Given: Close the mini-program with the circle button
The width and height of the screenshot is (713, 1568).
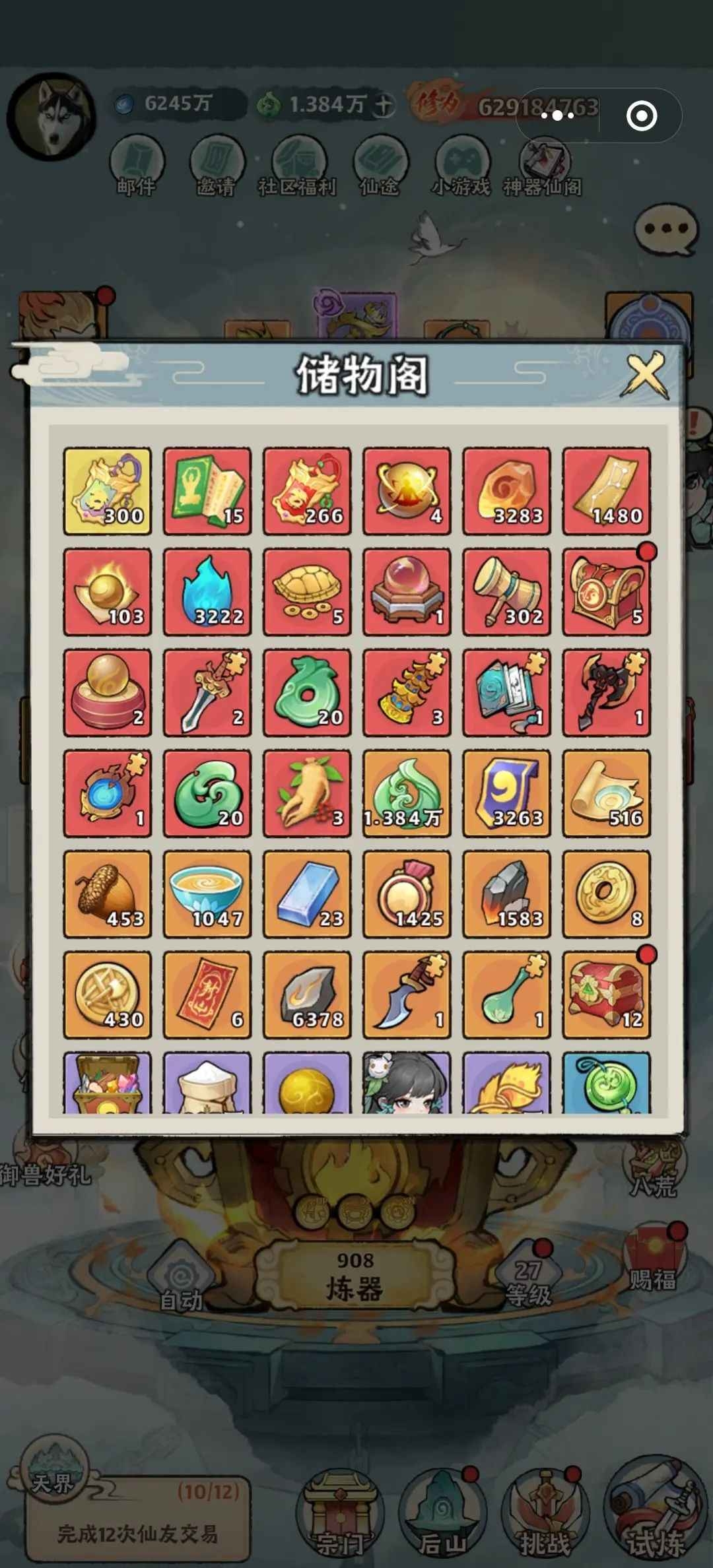Looking at the screenshot, I should pos(641,116).
